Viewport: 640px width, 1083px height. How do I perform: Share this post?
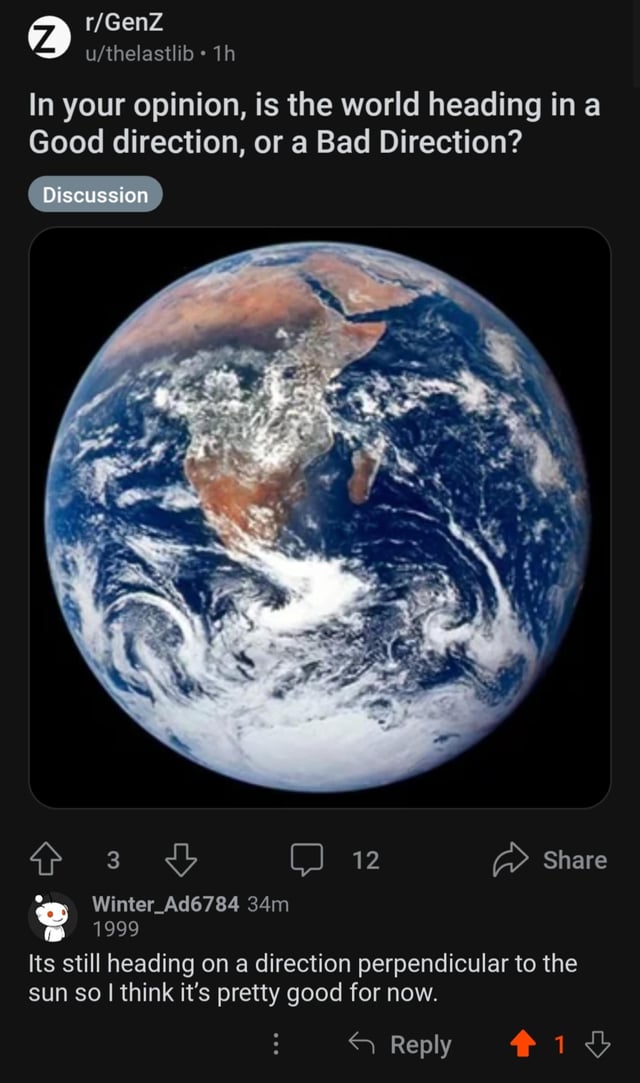[x=550, y=859]
